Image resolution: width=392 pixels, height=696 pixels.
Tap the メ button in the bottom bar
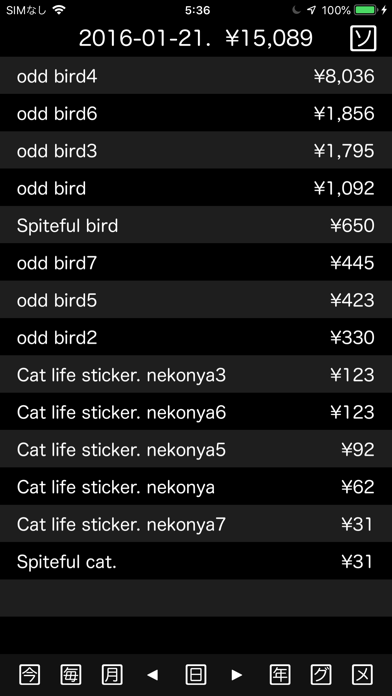(x=362, y=675)
